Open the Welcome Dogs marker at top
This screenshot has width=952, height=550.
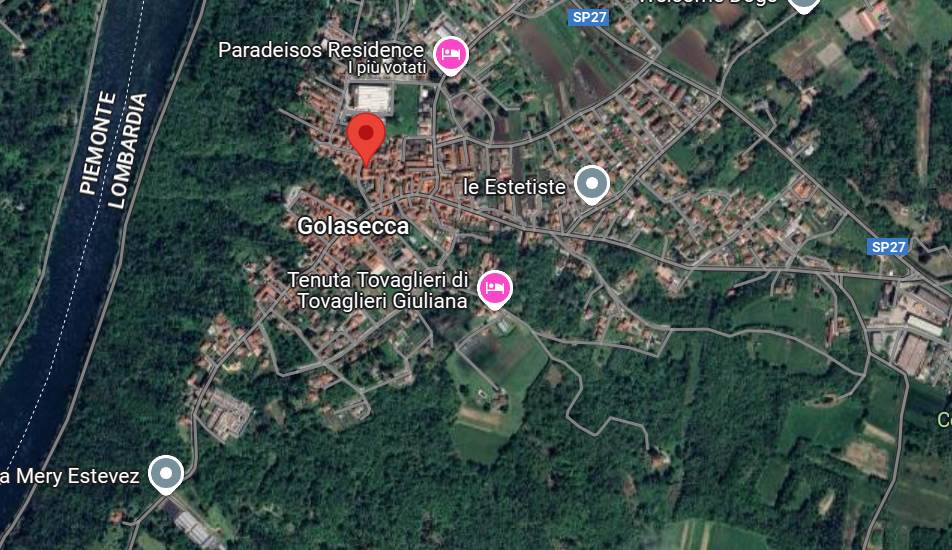804,3
